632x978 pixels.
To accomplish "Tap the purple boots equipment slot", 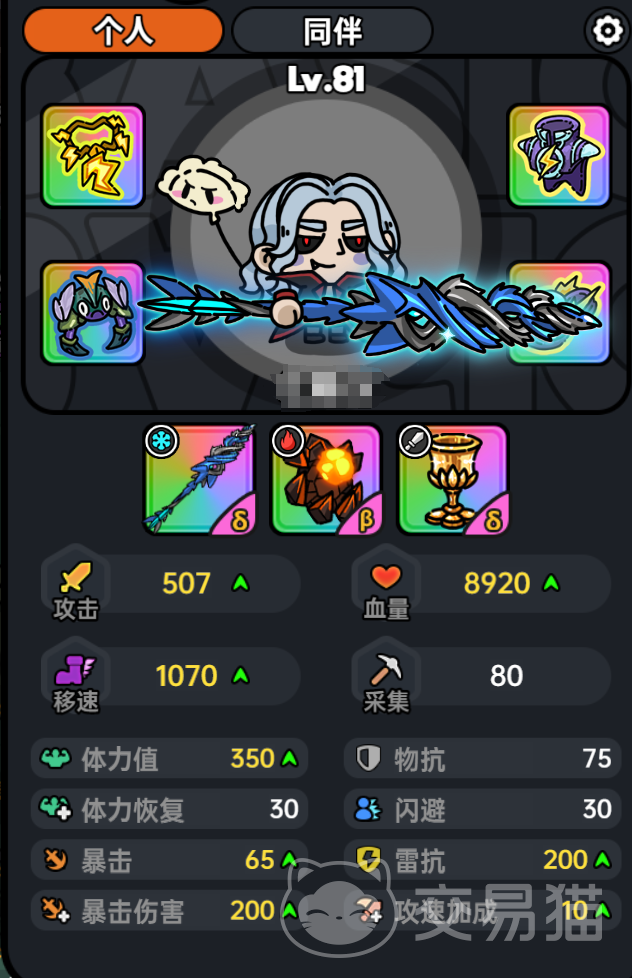I will point(93,314).
